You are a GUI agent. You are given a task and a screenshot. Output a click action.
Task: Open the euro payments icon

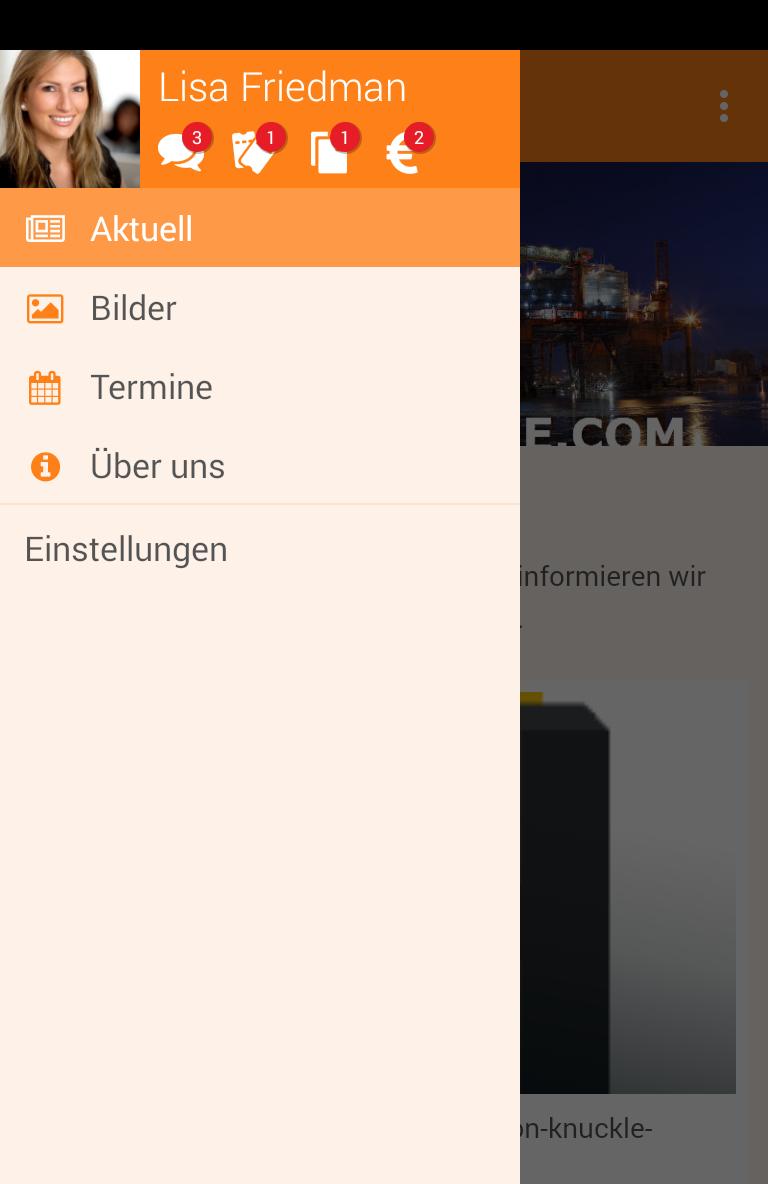pos(404,152)
